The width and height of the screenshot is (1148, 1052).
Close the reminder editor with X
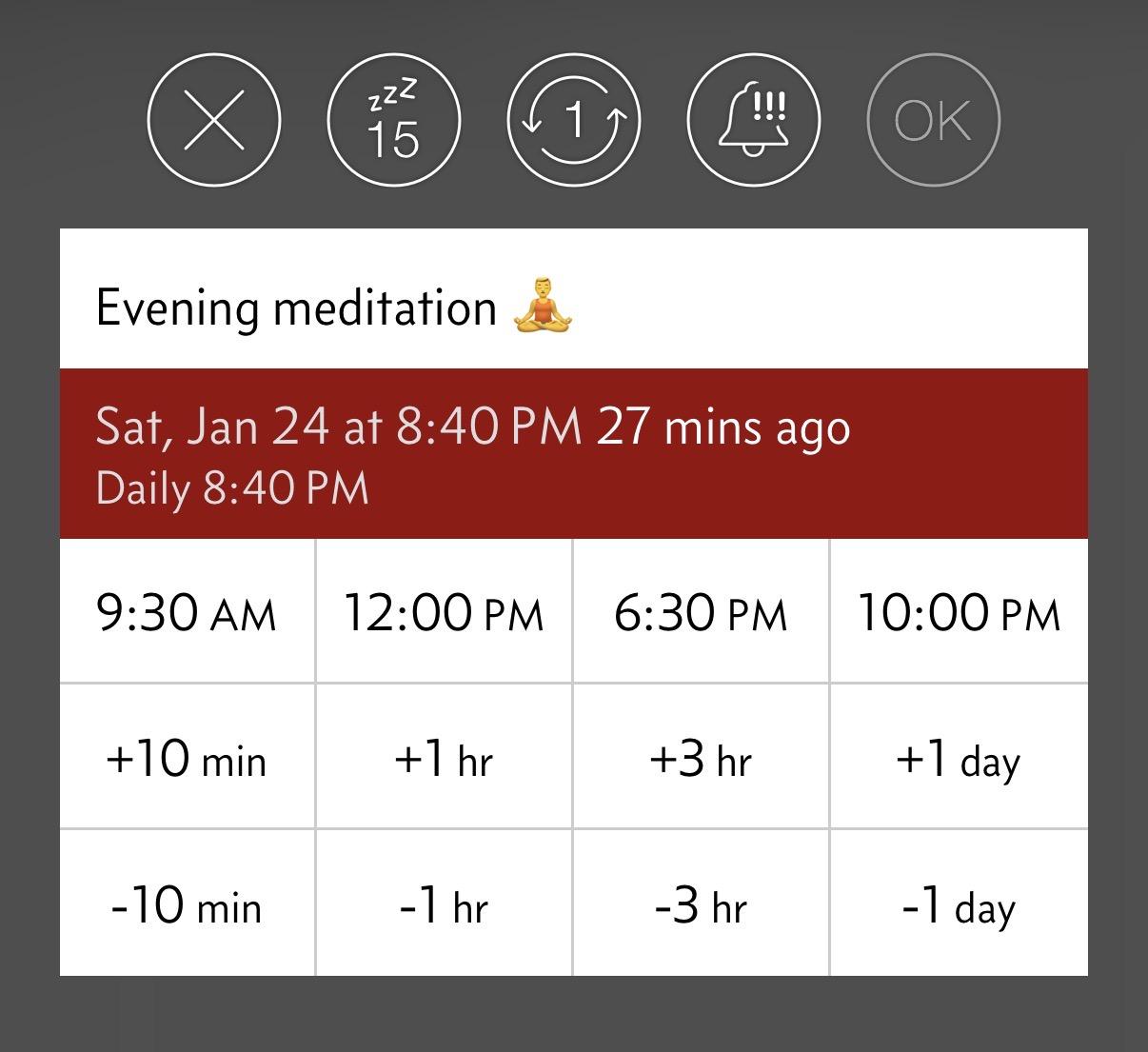tap(214, 120)
